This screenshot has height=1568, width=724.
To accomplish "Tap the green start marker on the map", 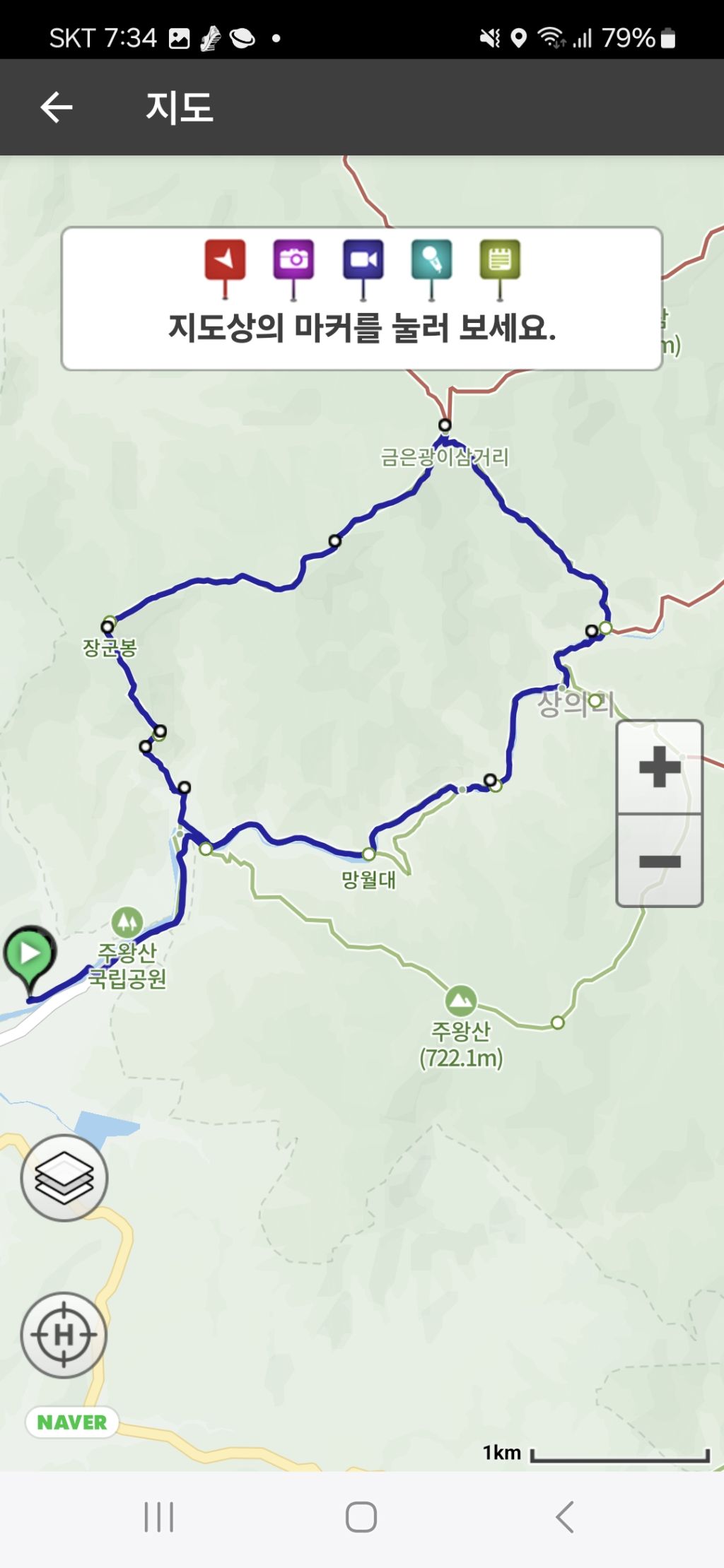I will pyautogui.click(x=30, y=955).
